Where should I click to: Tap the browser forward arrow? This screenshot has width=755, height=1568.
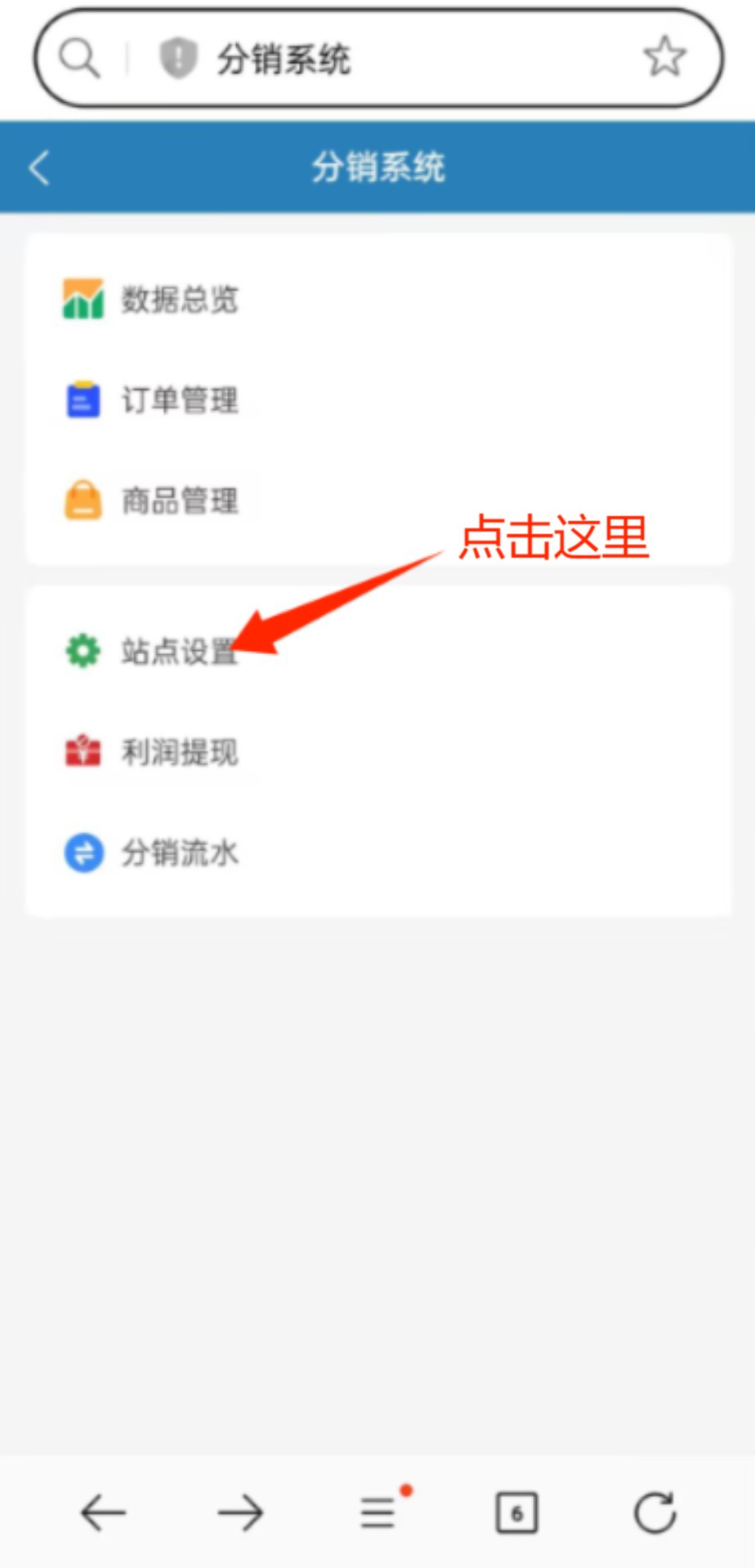[x=240, y=1512]
